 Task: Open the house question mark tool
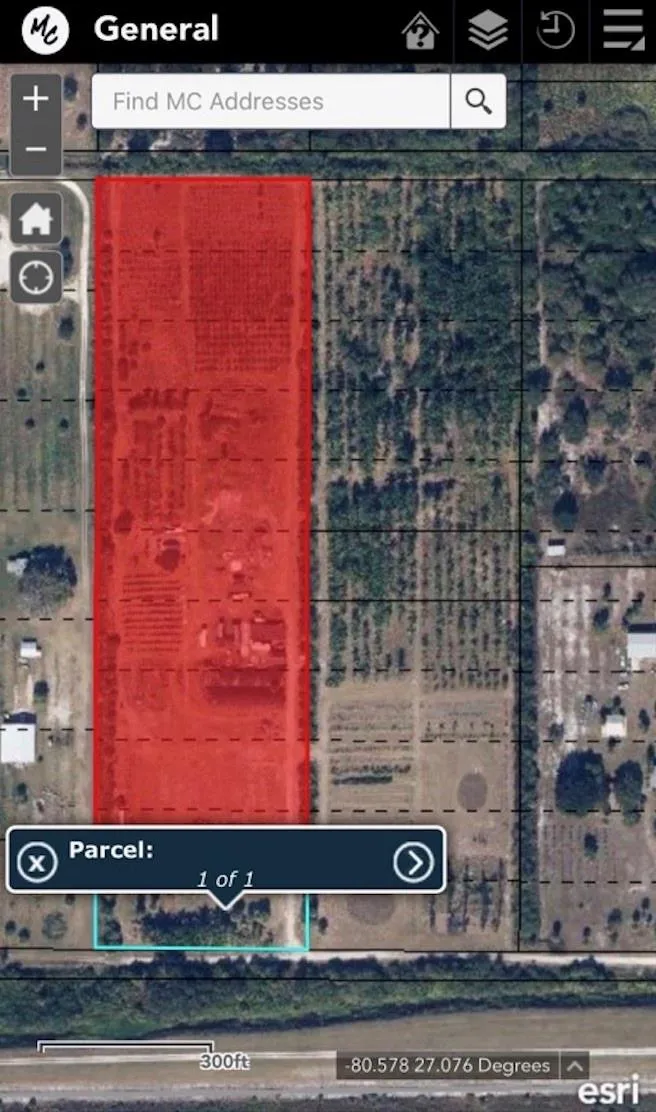(x=420, y=32)
